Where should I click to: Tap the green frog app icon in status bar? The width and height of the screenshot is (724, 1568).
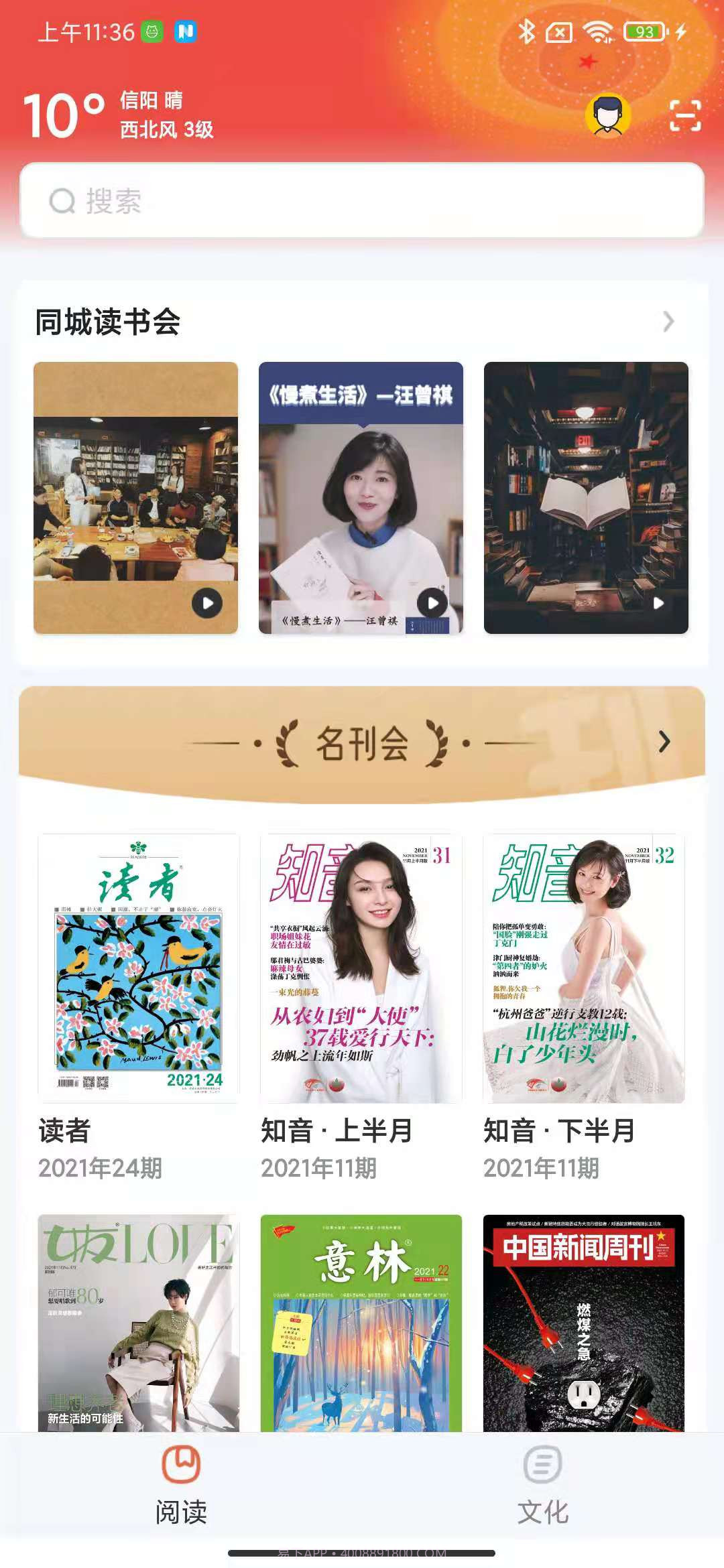(x=151, y=31)
